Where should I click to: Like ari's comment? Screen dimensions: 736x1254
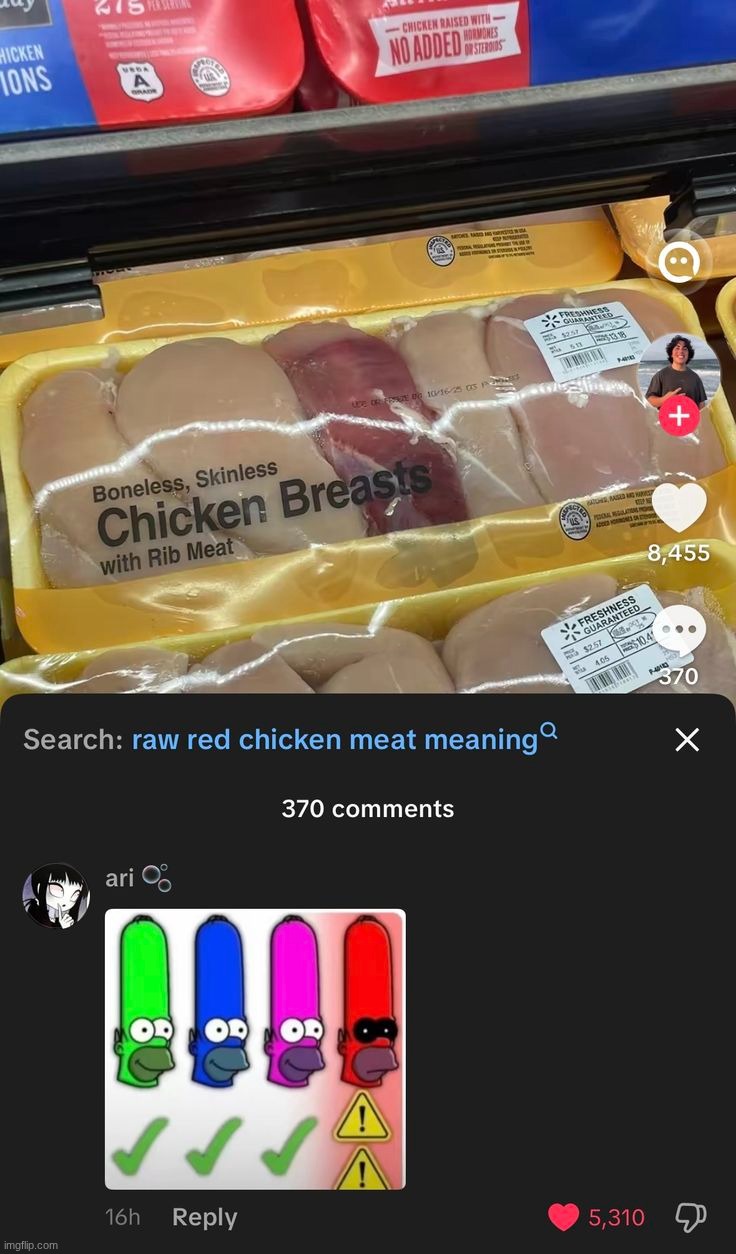pyautogui.click(x=565, y=1217)
